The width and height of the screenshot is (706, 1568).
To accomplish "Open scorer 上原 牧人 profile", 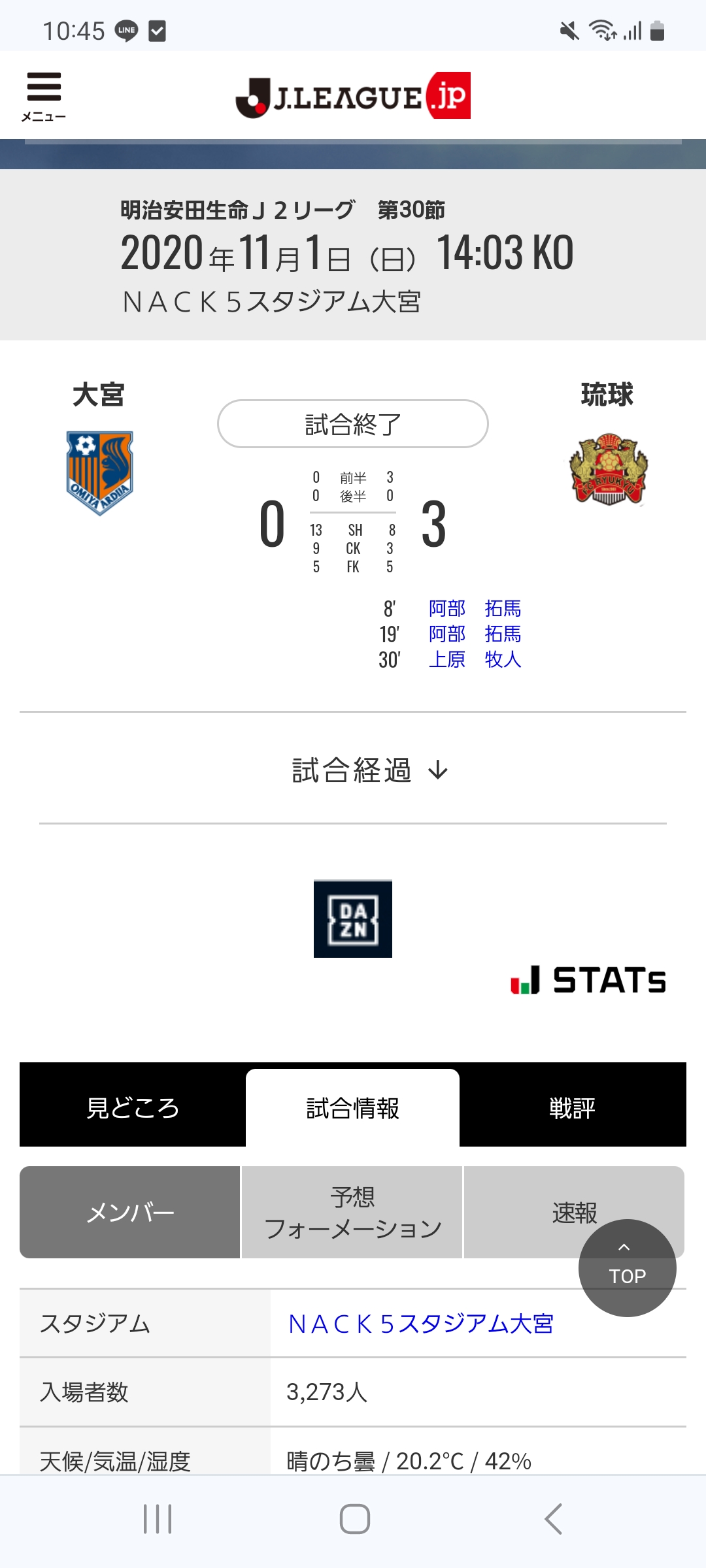I will pos(475,659).
